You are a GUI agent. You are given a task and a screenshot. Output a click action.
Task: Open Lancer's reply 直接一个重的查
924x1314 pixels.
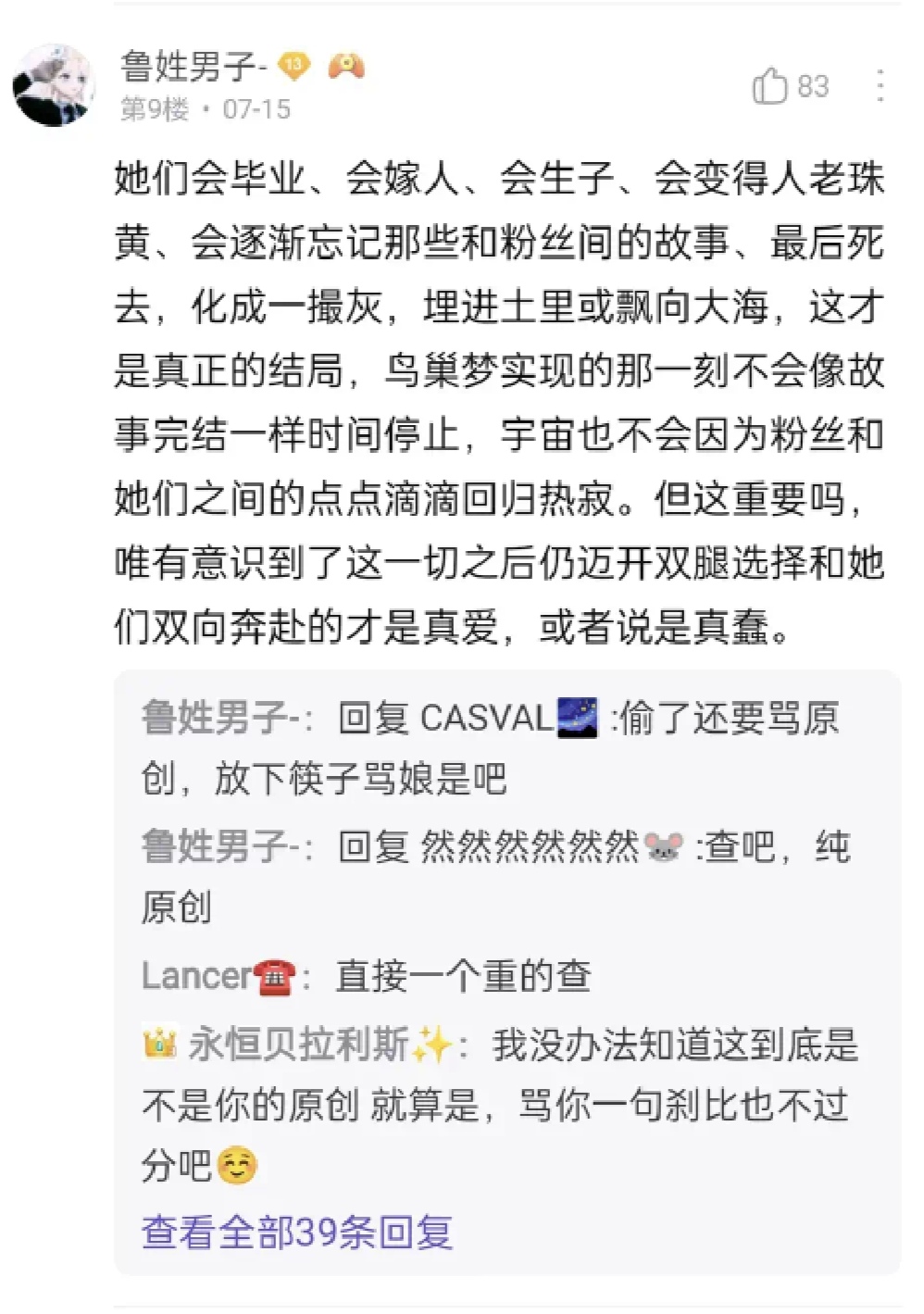click(463, 976)
